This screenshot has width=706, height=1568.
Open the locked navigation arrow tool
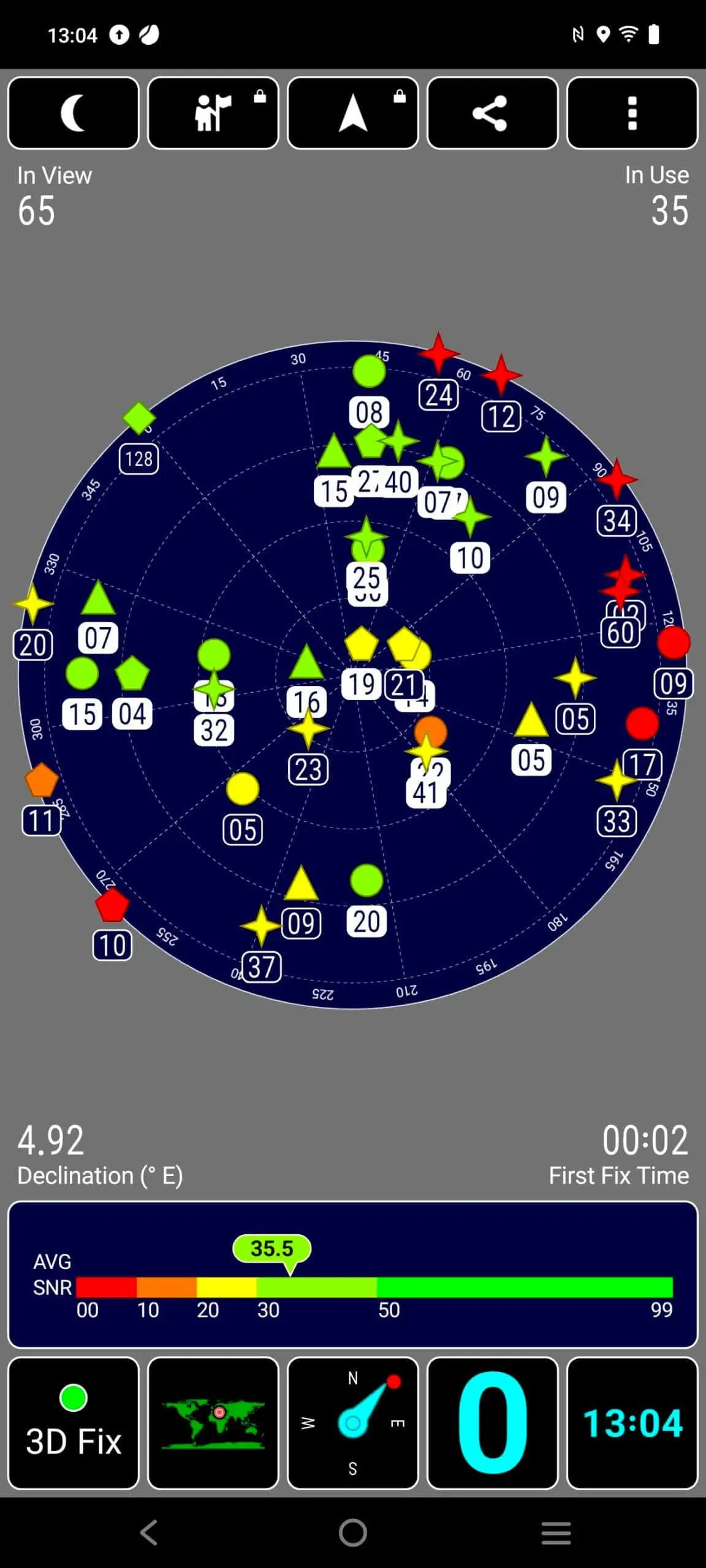coord(353,113)
